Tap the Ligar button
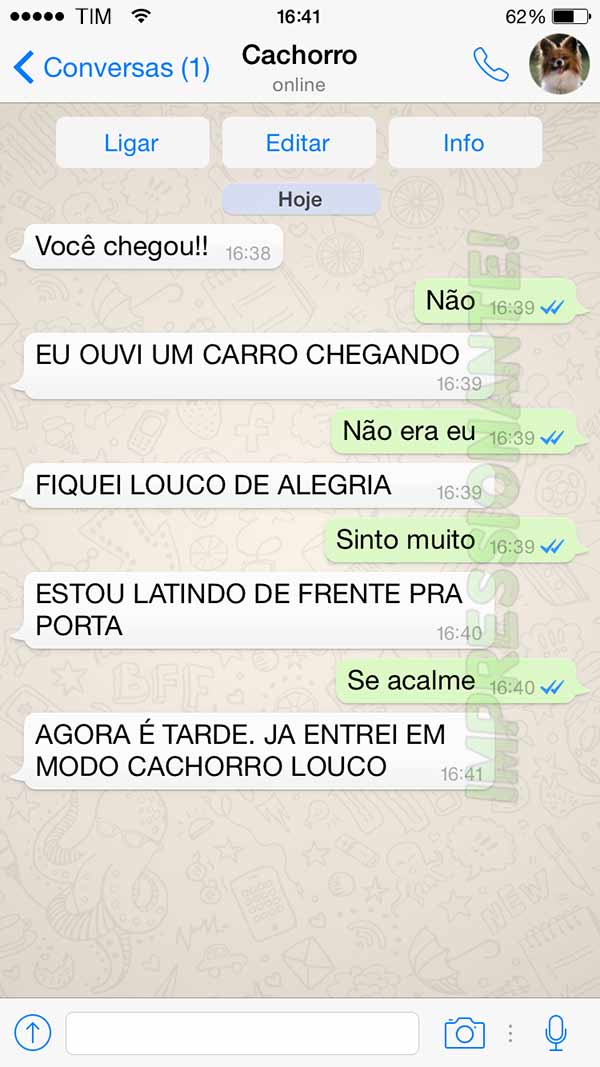Image resolution: width=600 pixels, height=1067 pixels. click(x=132, y=143)
